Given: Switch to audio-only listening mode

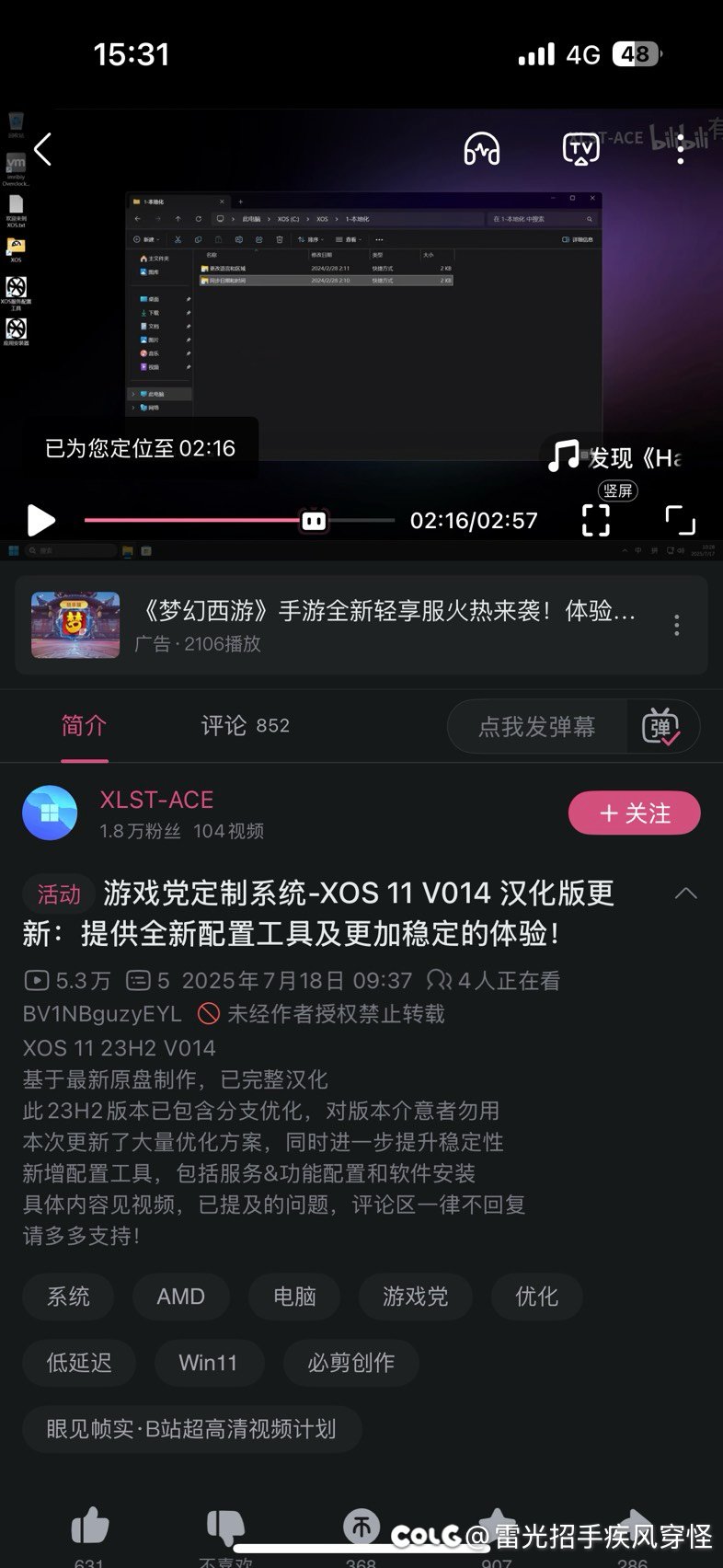Looking at the screenshot, I should pyautogui.click(x=481, y=148).
